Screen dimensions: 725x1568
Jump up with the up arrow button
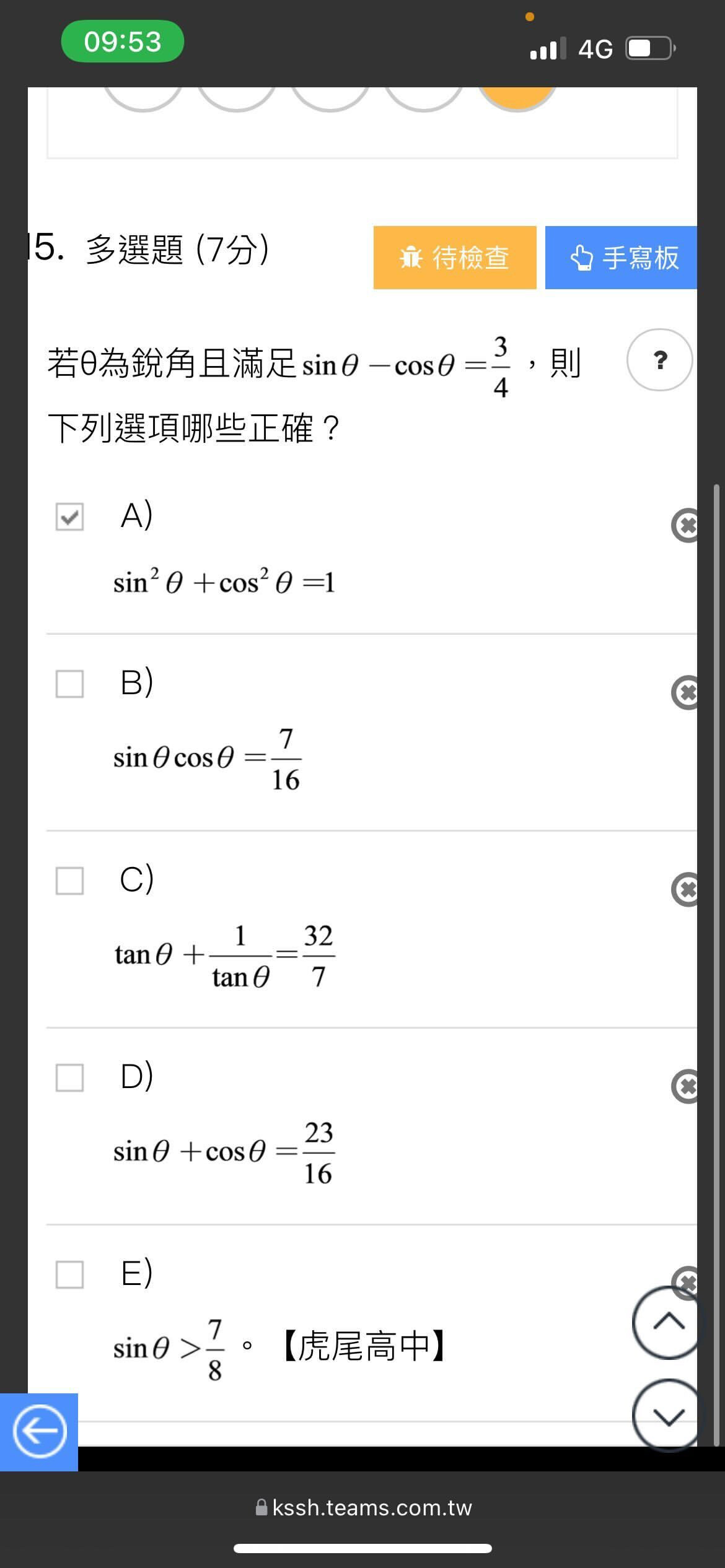[666, 1323]
